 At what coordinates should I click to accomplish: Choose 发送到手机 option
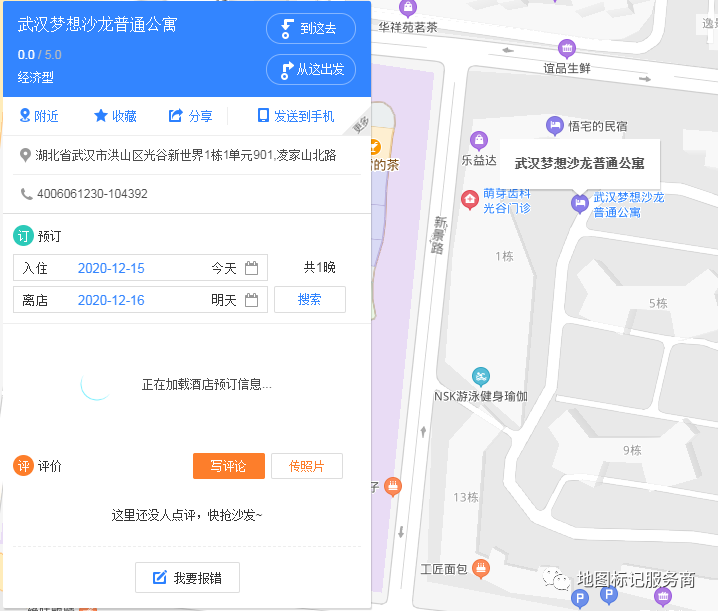pos(296,116)
